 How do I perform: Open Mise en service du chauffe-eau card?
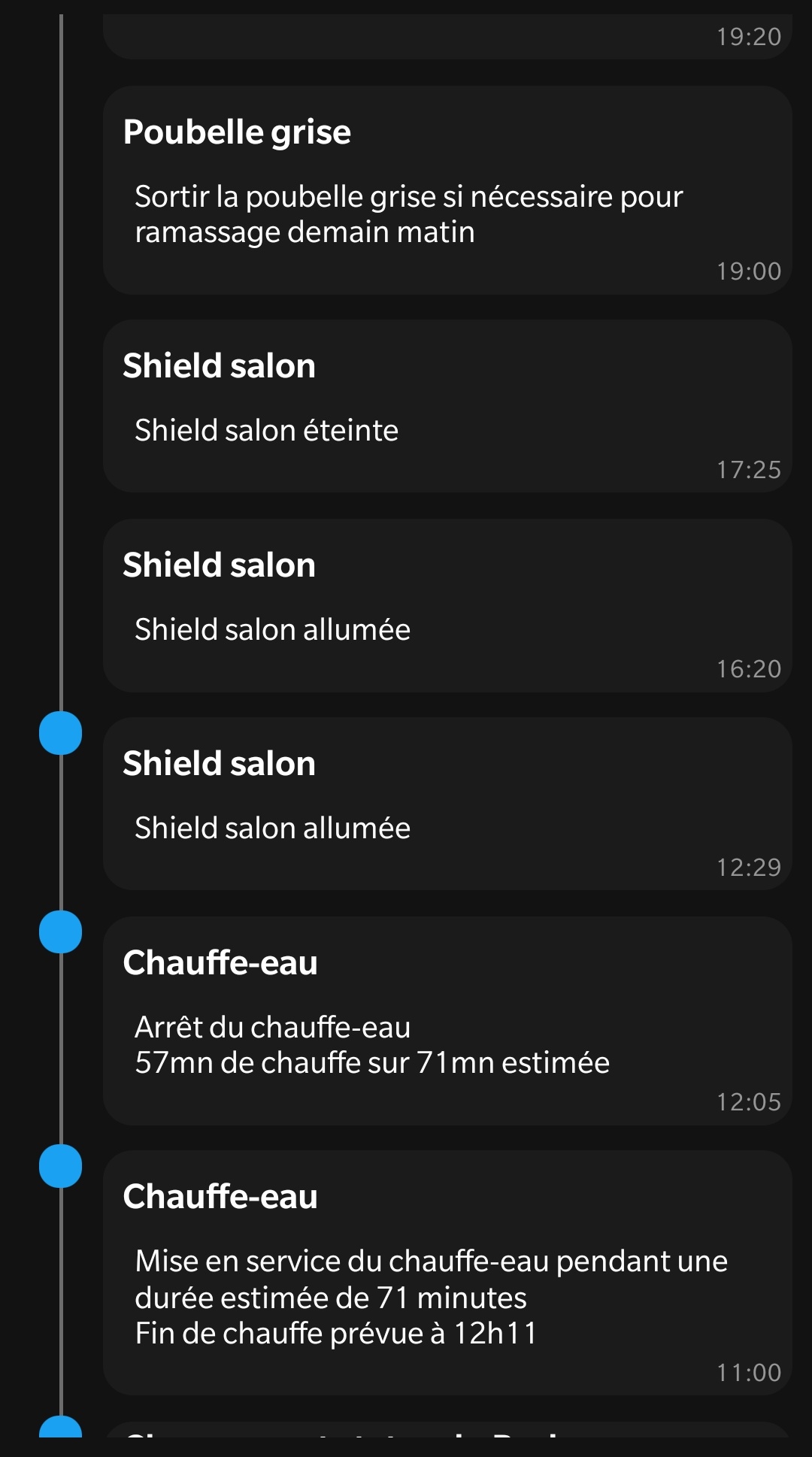pyautogui.click(x=447, y=1272)
